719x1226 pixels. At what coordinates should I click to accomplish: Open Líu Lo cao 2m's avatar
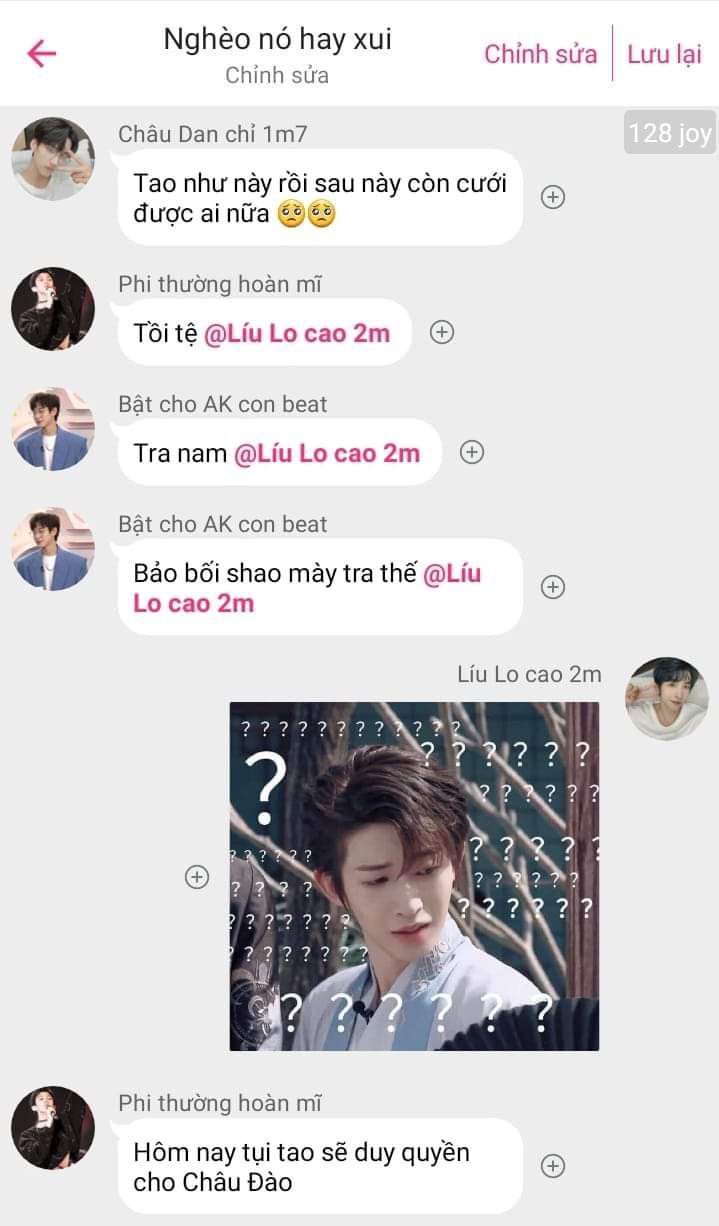point(667,698)
